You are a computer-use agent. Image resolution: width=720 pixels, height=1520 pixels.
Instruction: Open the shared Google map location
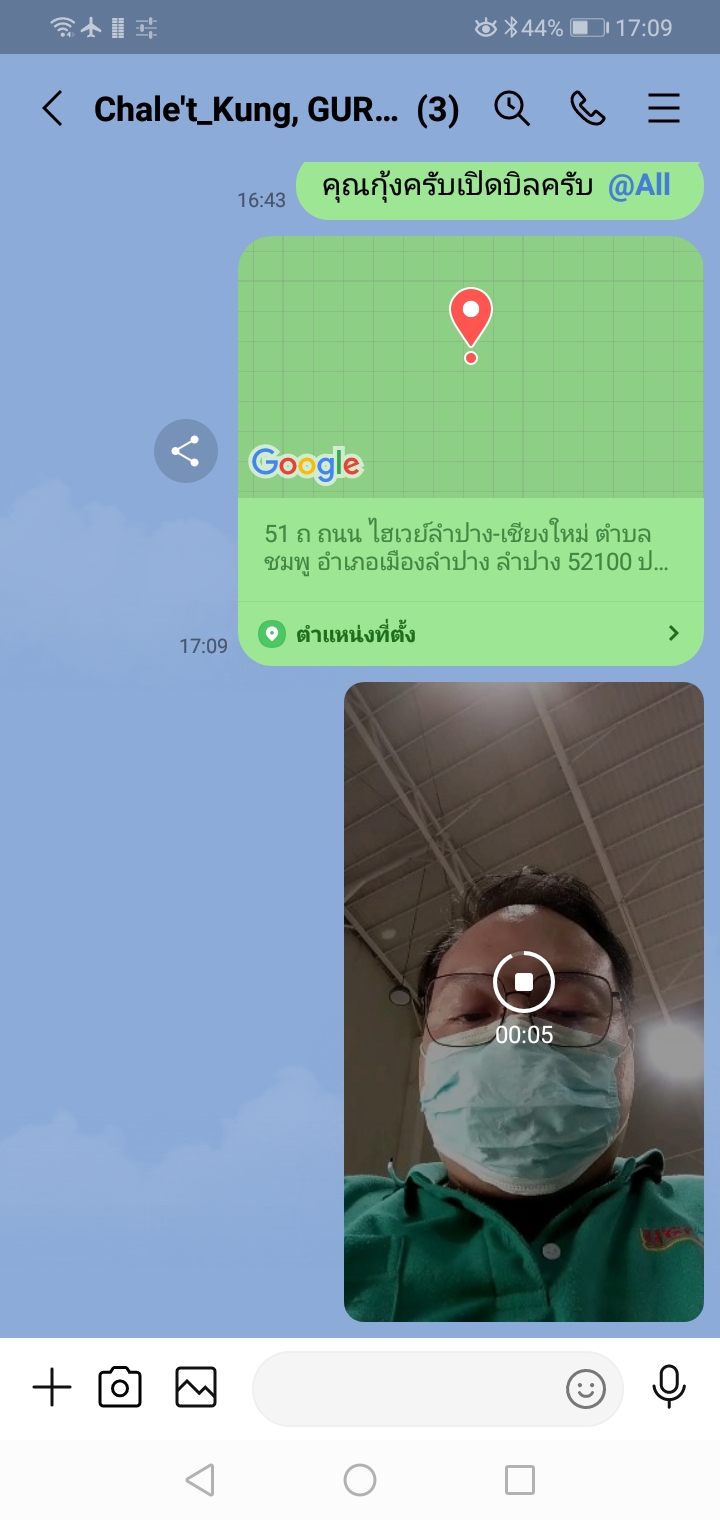click(470, 367)
